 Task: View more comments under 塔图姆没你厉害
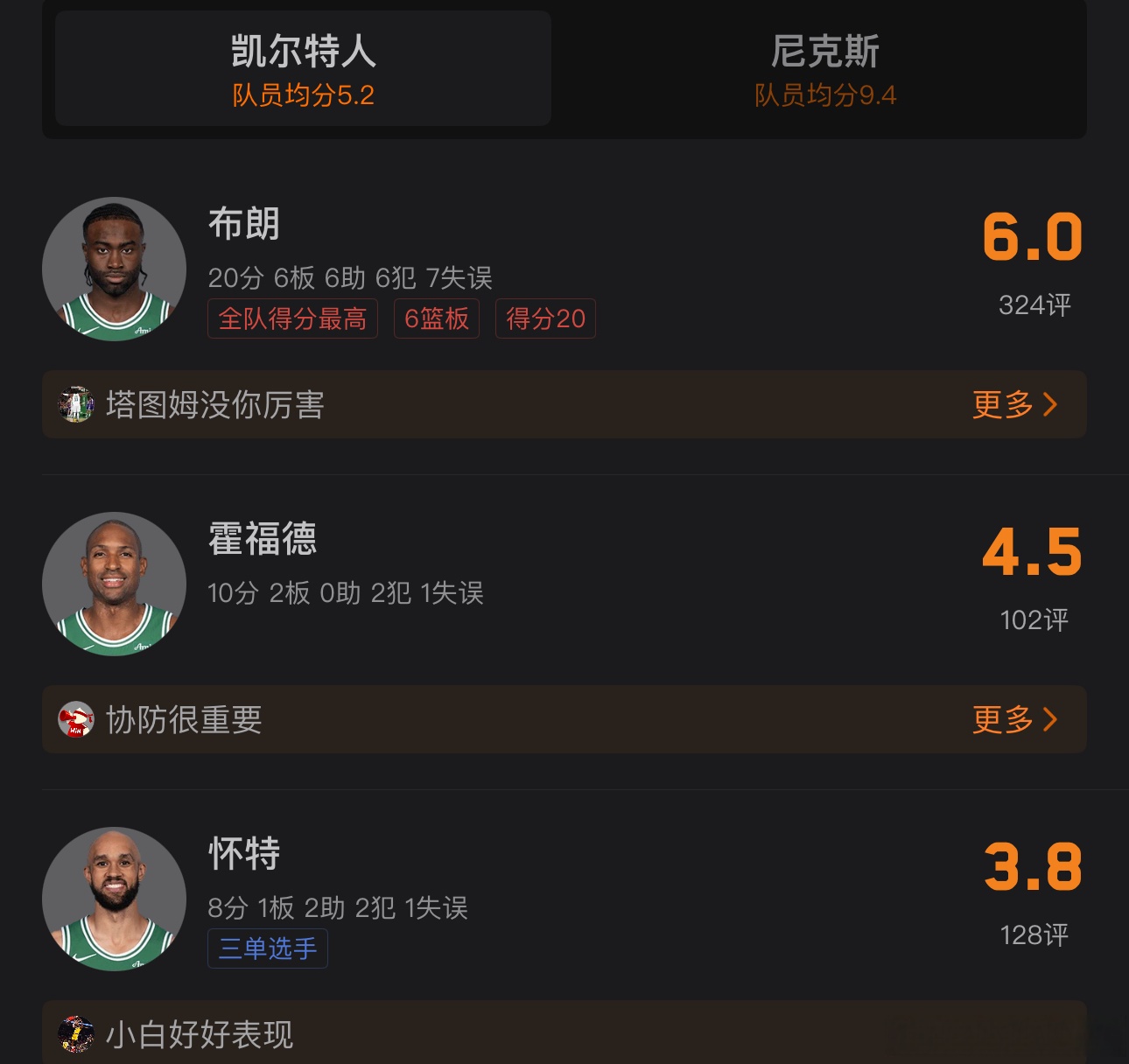click(1015, 404)
